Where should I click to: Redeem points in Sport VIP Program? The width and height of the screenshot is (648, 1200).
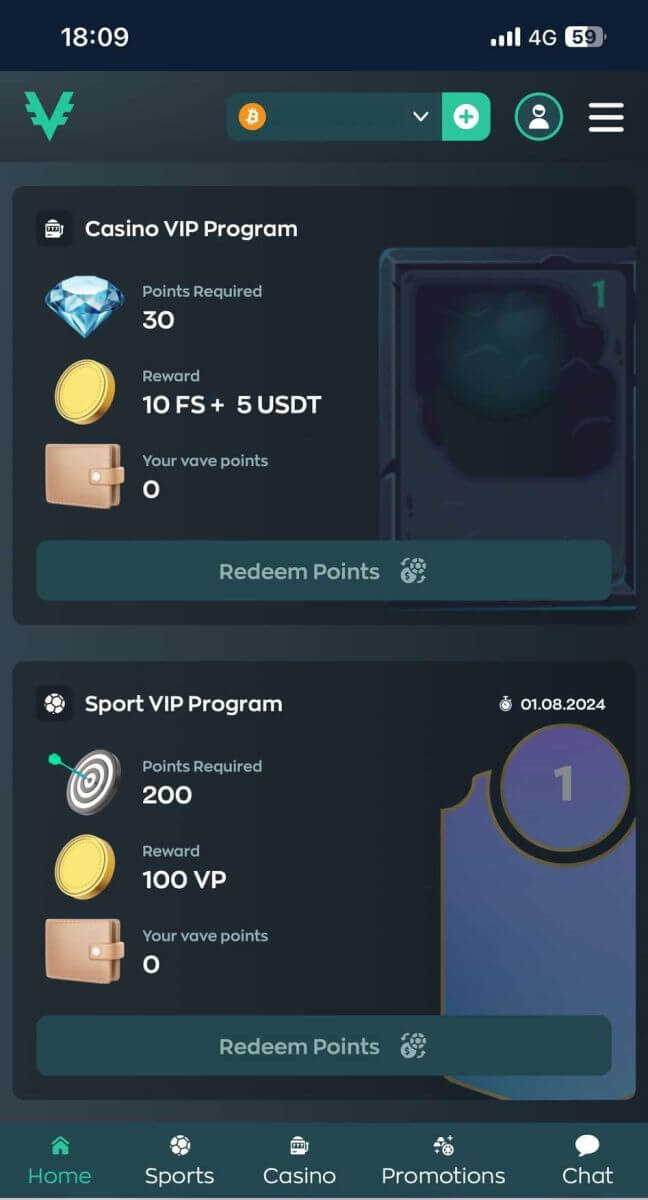[323, 1046]
